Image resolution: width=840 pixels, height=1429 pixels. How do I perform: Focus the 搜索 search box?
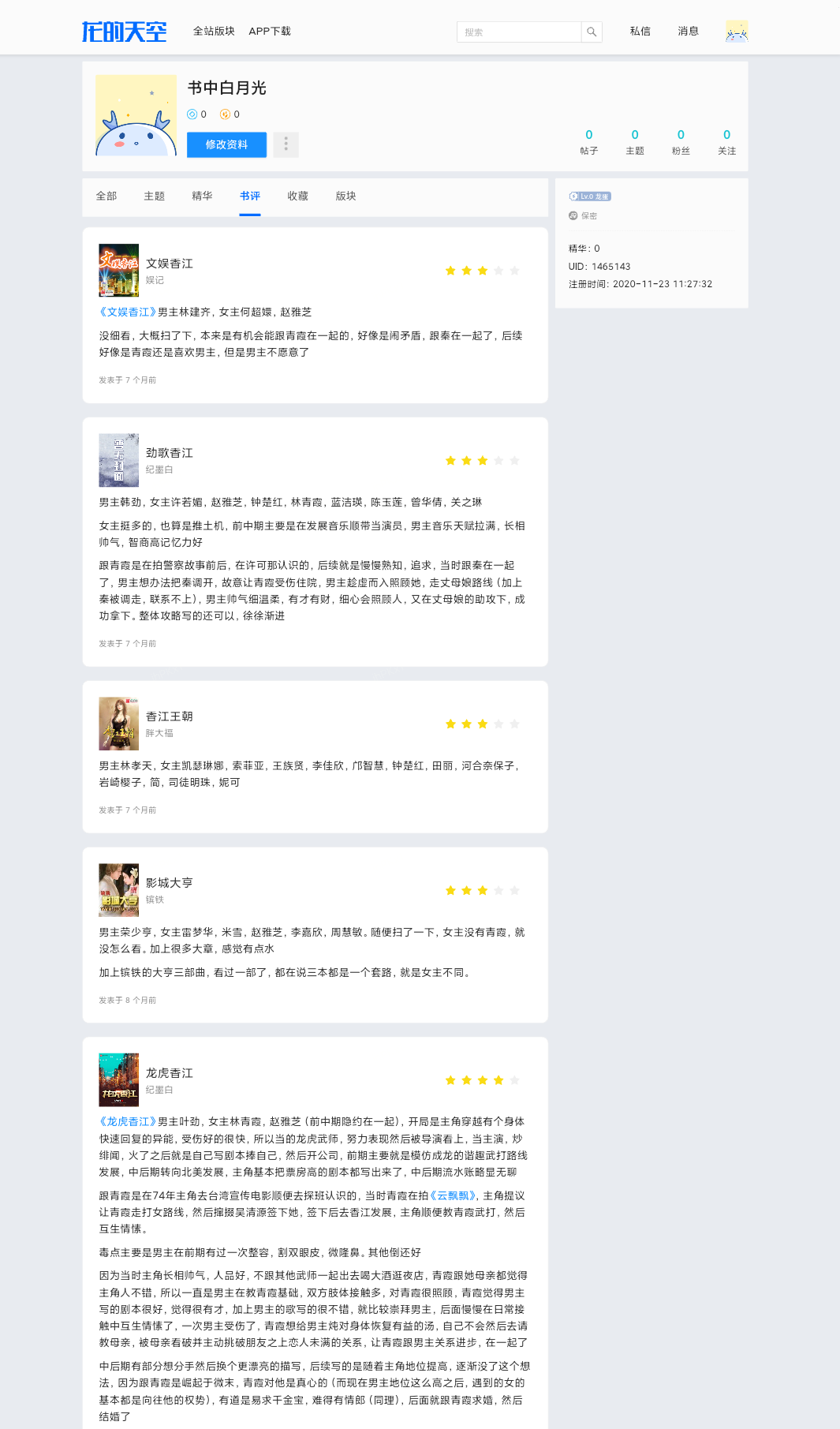518,32
